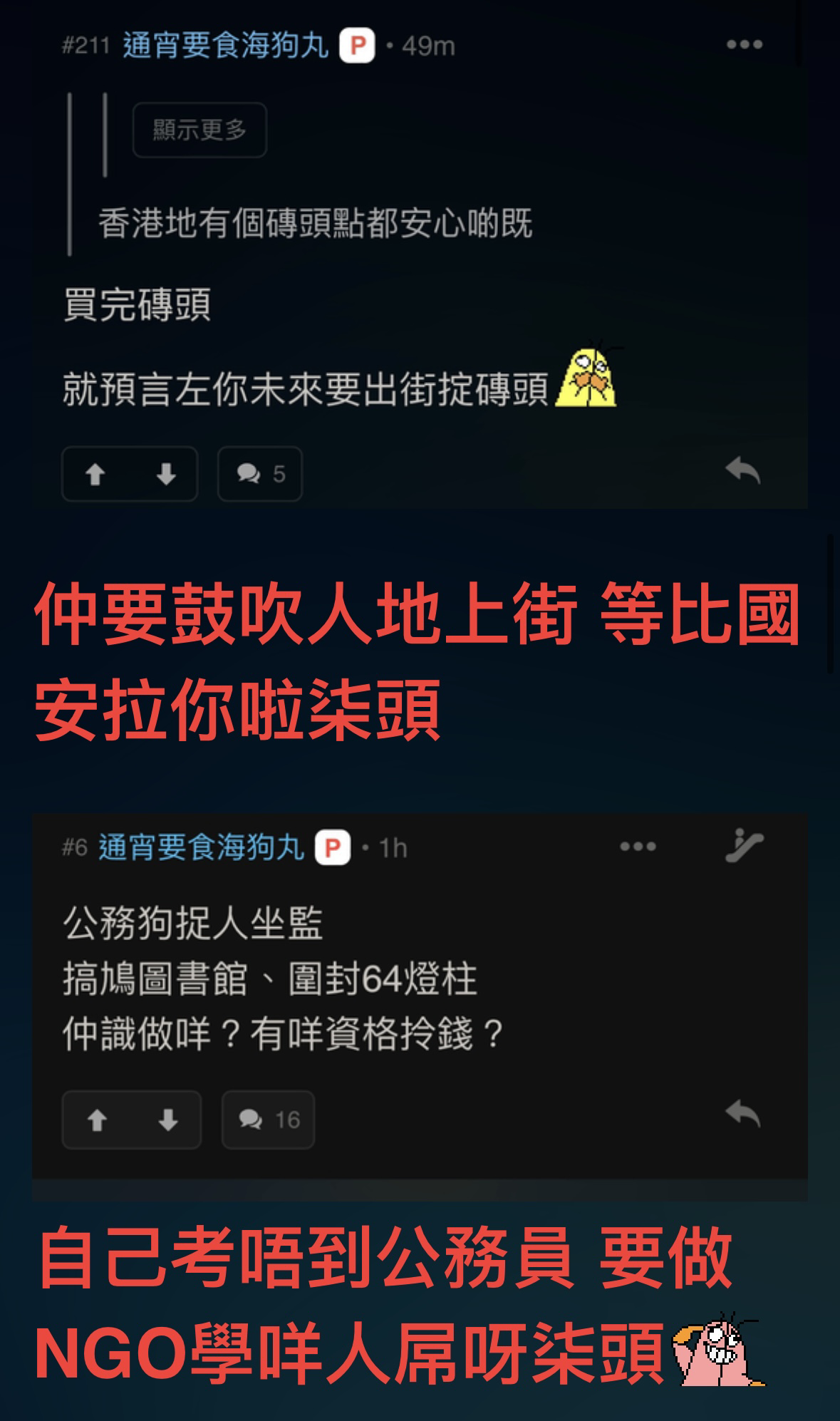Toggle the downvote arrow on post #6
This screenshot has height=1421, width=840.
[166, 1120]
